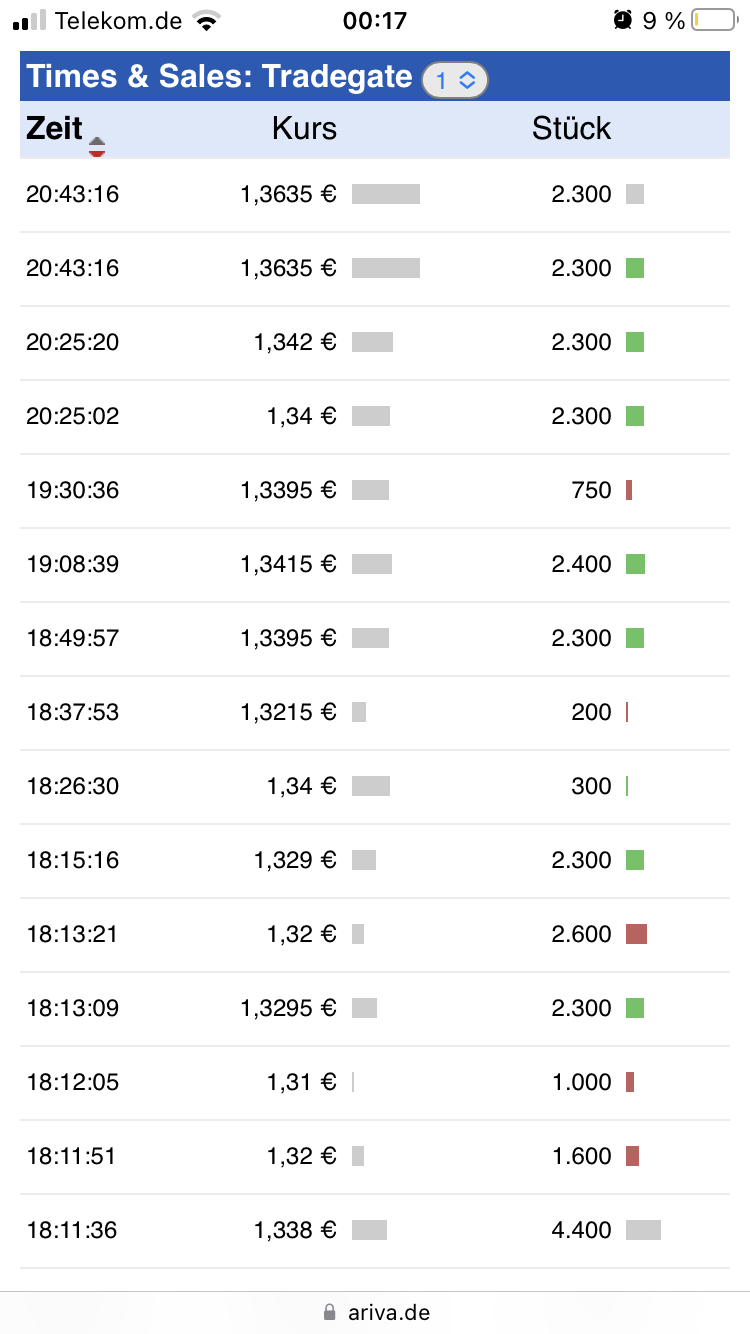This screenshot has height=1334, width=750.
Task: Click the red descending sort arrow under Zeit
Action: tap(97, 153)
